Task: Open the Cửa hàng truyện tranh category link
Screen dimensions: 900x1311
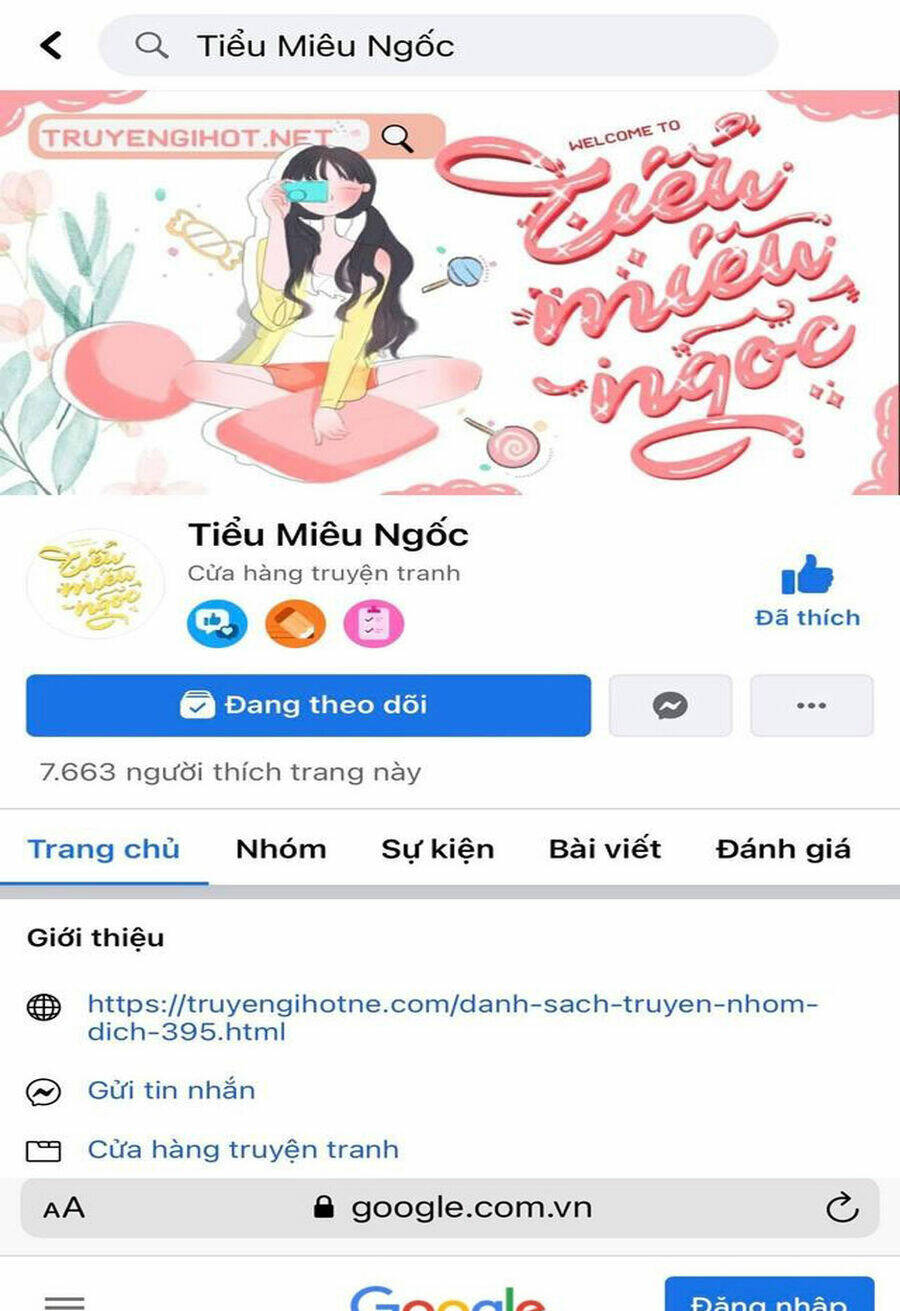Action: click(x=243, y=1149)
